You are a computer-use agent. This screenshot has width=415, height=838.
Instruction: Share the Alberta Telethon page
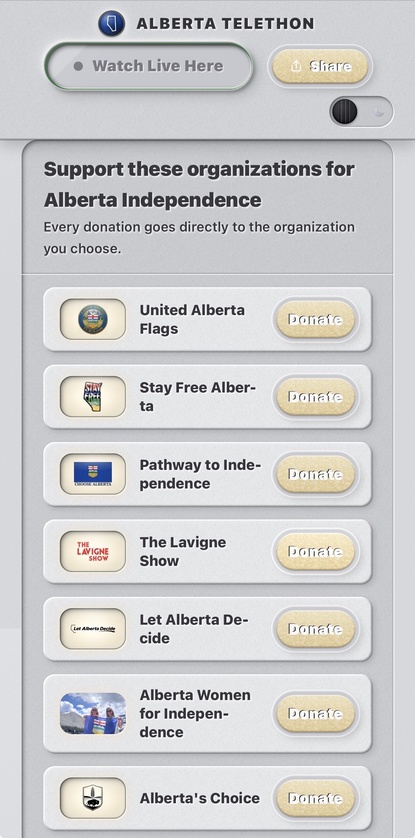[320, 66]
